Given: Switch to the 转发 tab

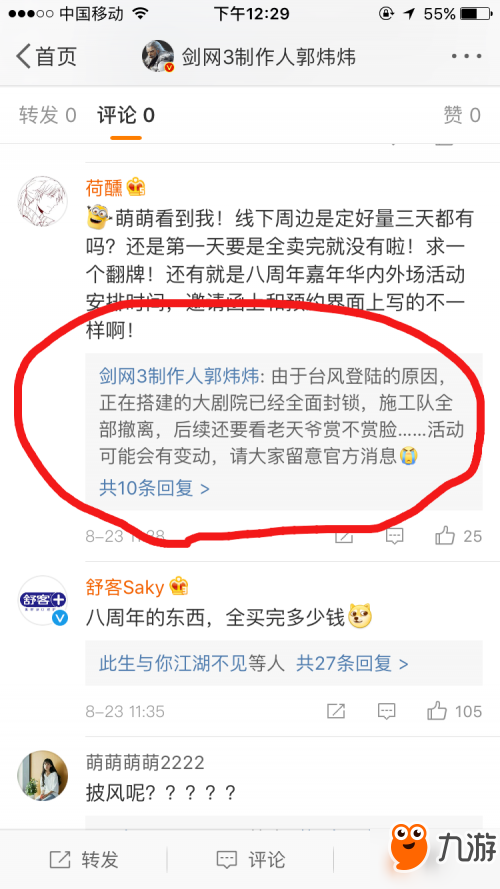Looking at the screenshot, I should (48, 115).
